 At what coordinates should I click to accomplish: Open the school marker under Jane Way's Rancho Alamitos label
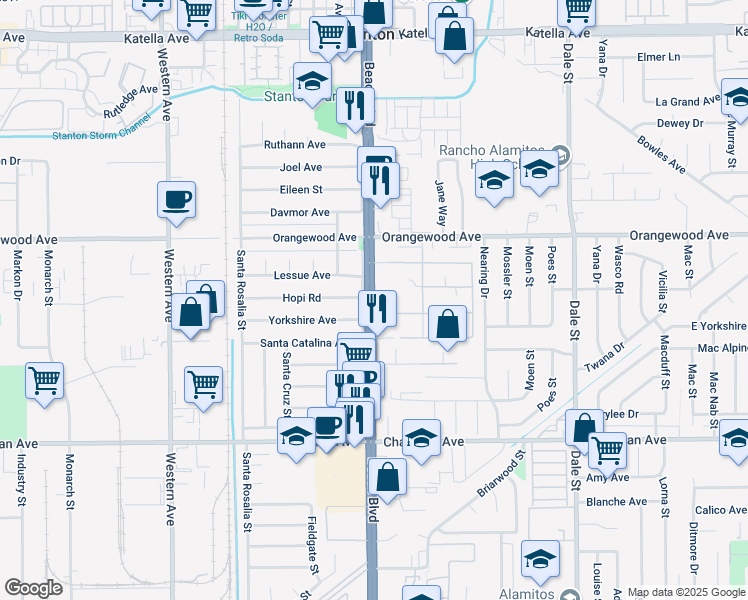(x=494, y=180)
